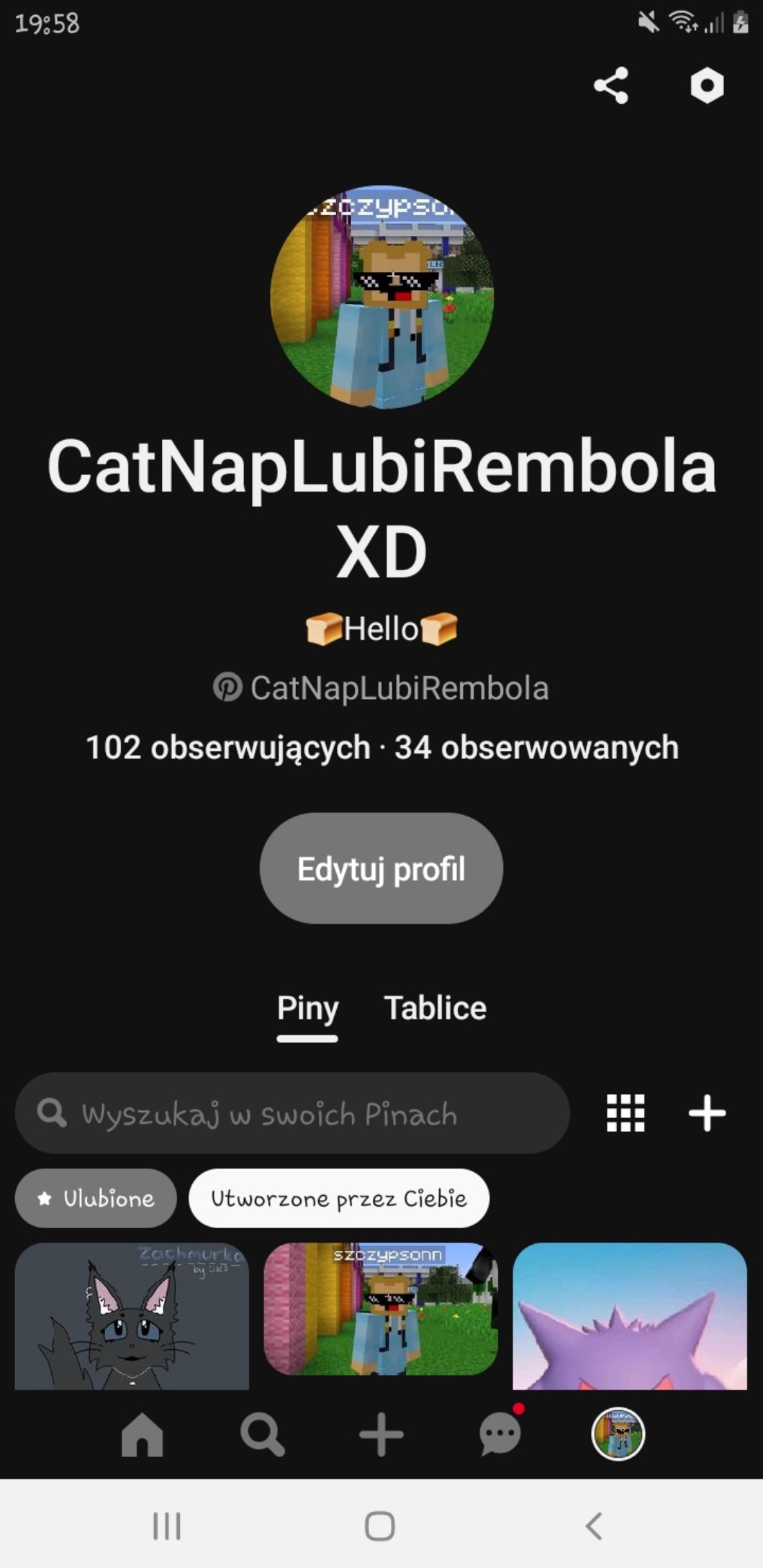Select the Utworzone przez Ciebie chip
This screenshot has width=763, height=1568.
(338, 1198)
